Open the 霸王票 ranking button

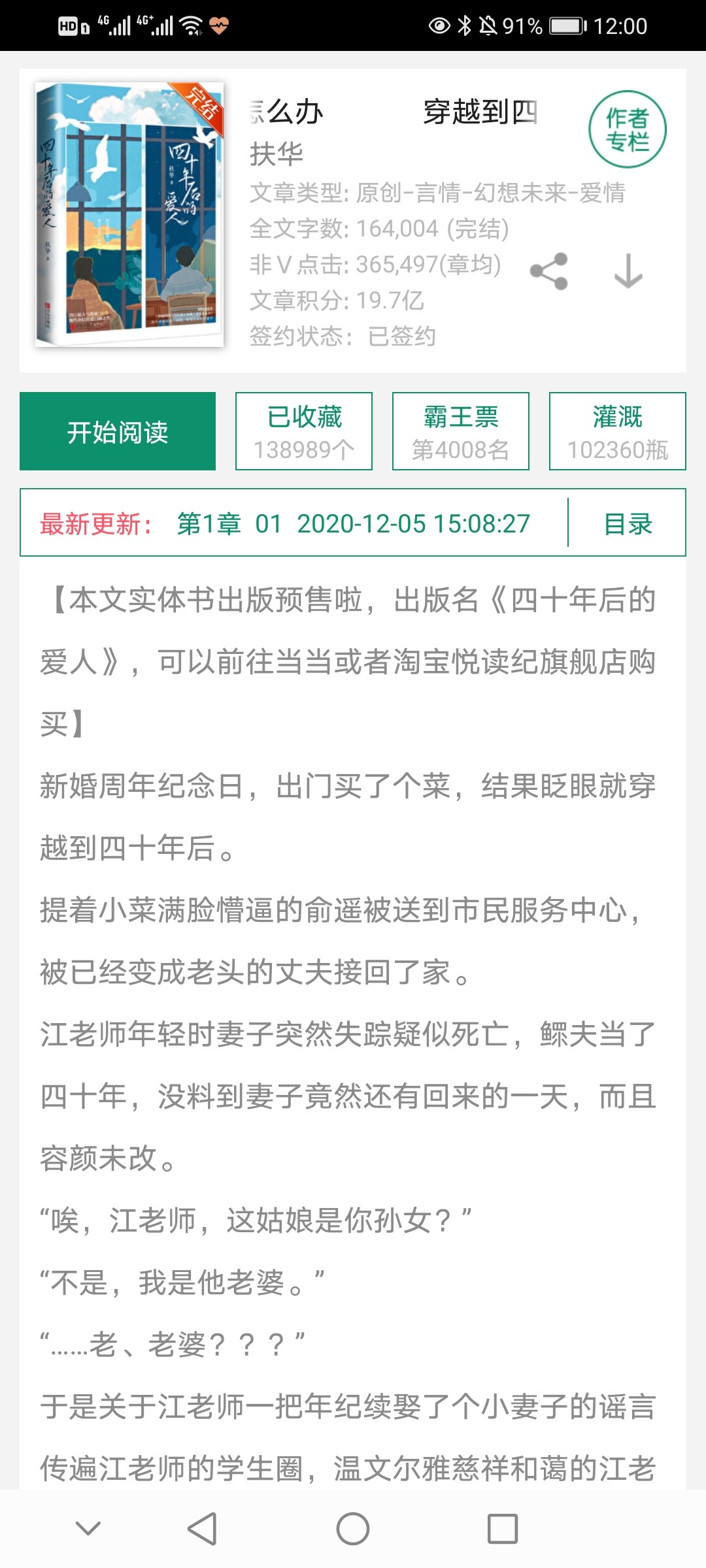tap(461, 431)
